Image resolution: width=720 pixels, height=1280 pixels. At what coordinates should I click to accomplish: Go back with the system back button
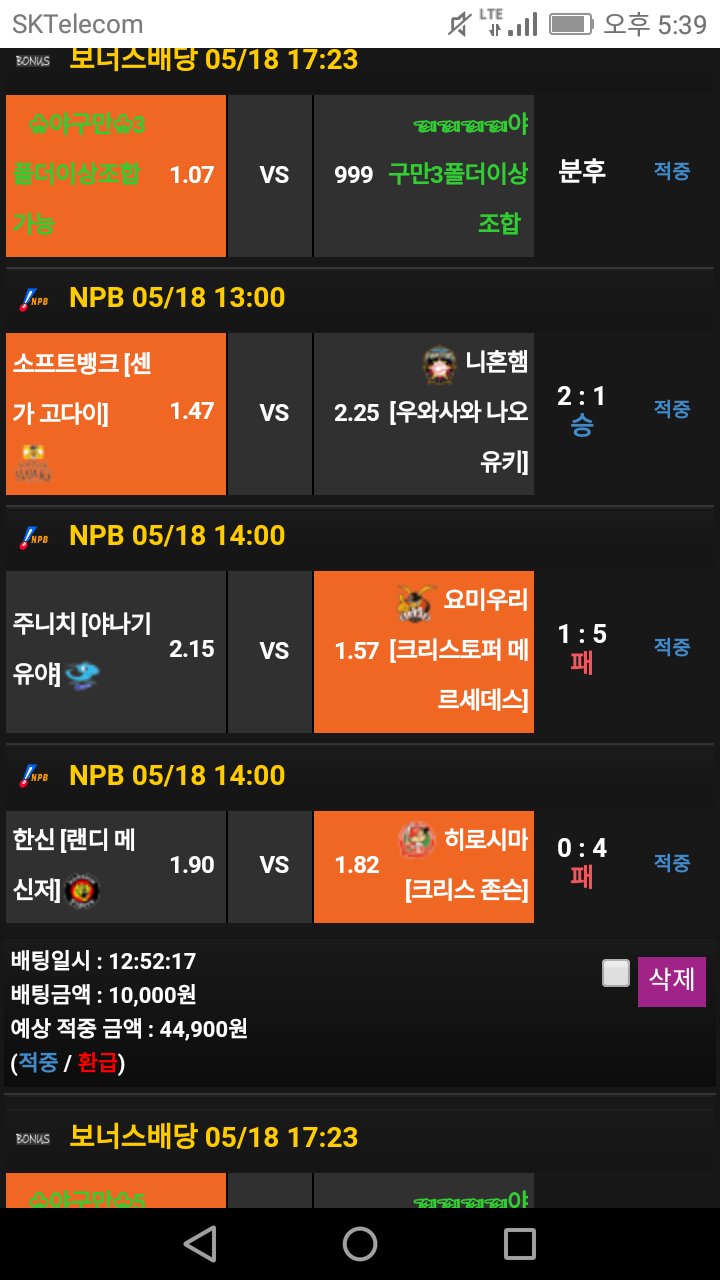coord(200,1244)
